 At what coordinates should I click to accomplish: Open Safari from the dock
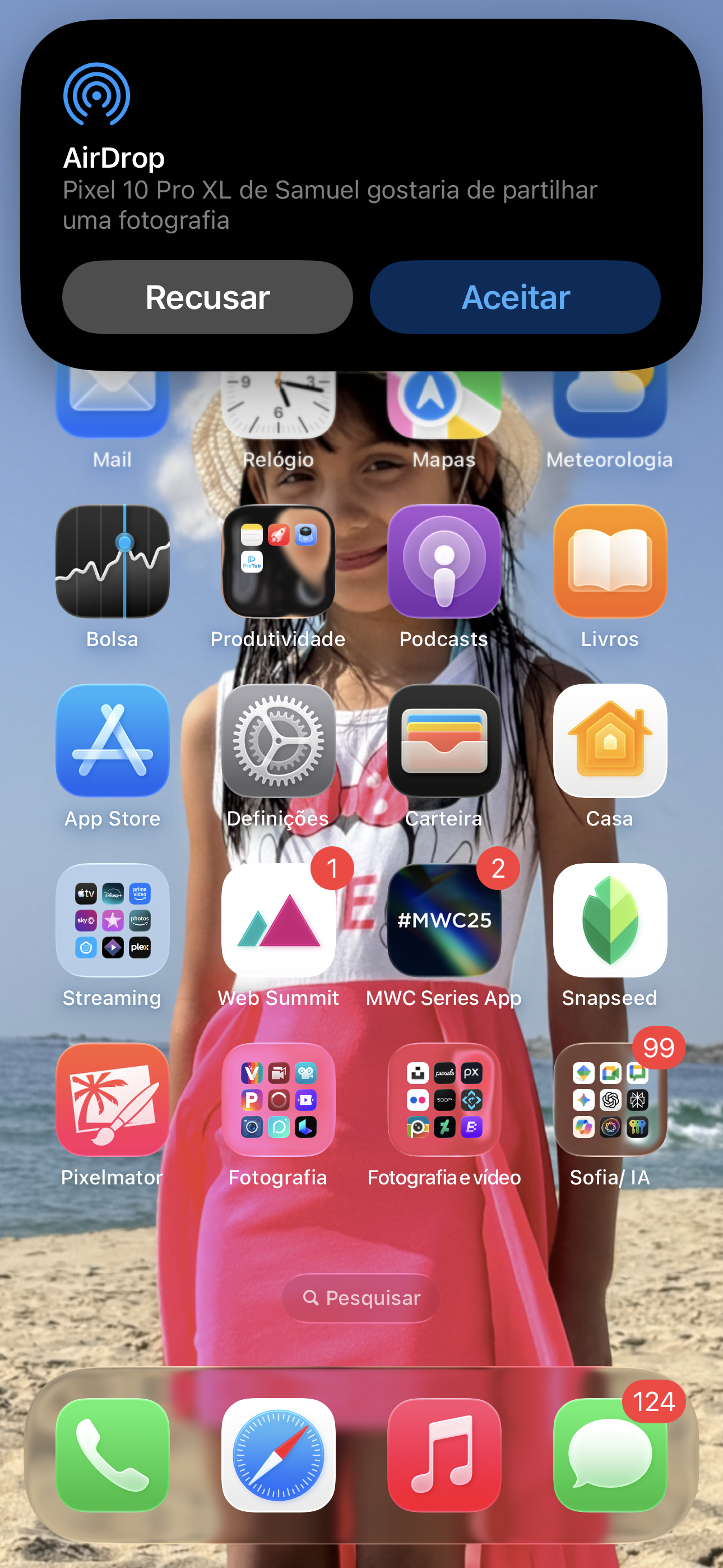(278, 1455)
